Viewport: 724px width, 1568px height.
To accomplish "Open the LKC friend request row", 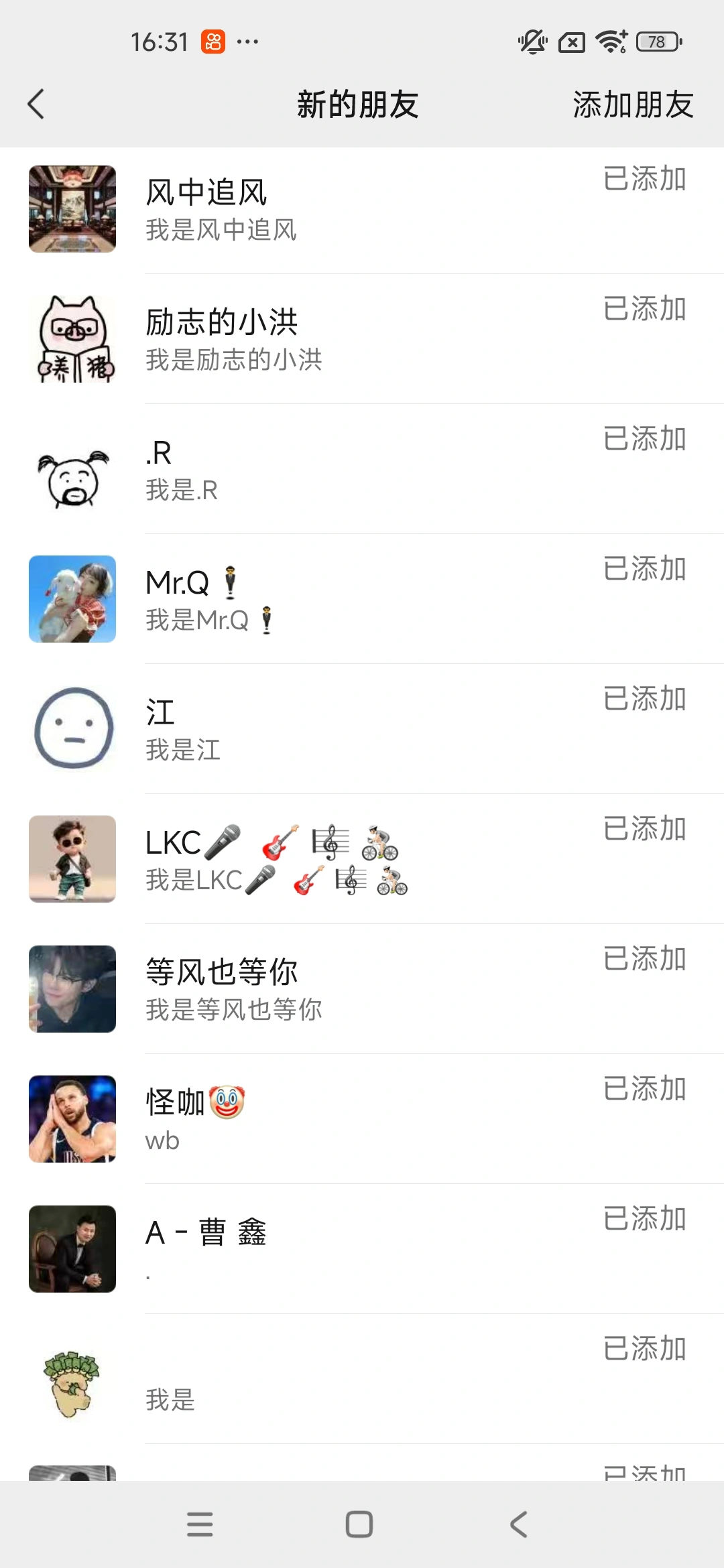I will click(362, 860).
